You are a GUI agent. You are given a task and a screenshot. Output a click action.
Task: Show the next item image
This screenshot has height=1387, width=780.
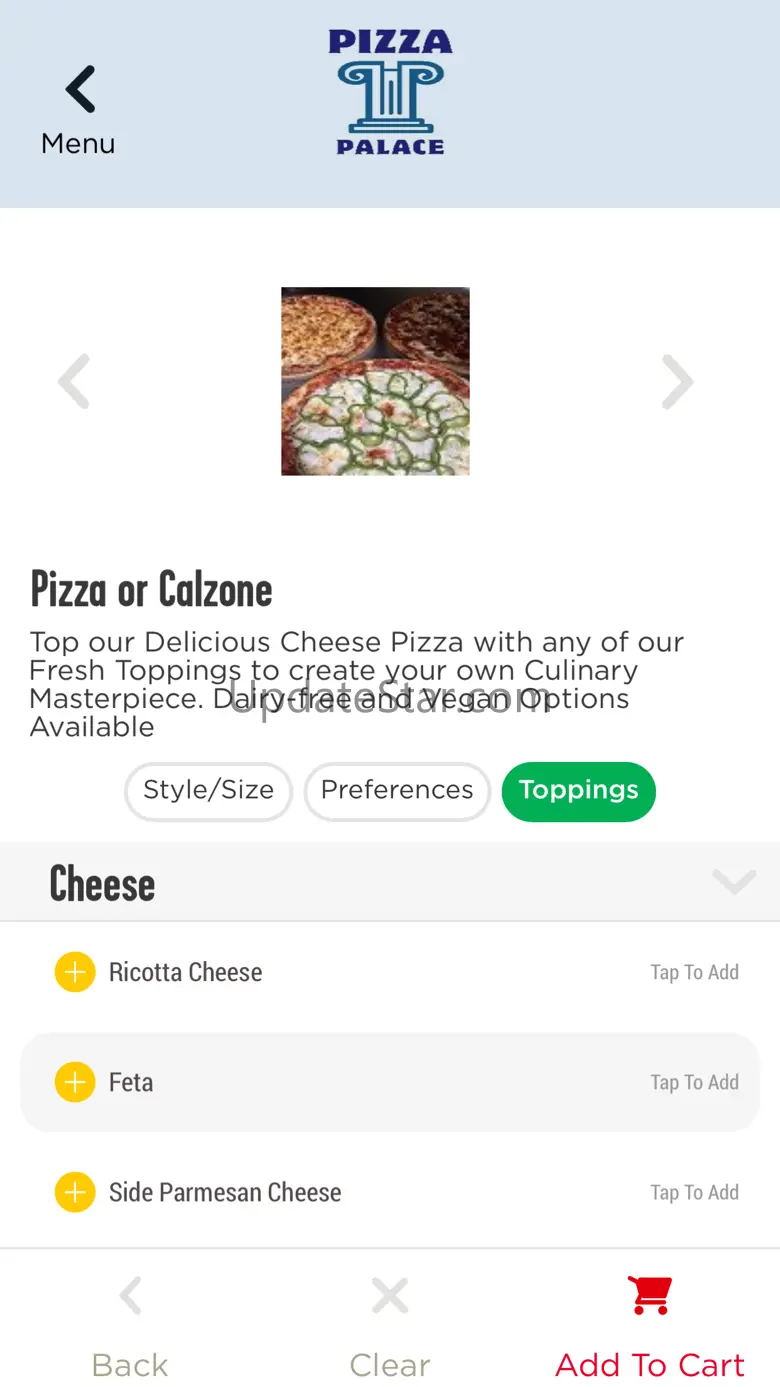pos(677,381)
